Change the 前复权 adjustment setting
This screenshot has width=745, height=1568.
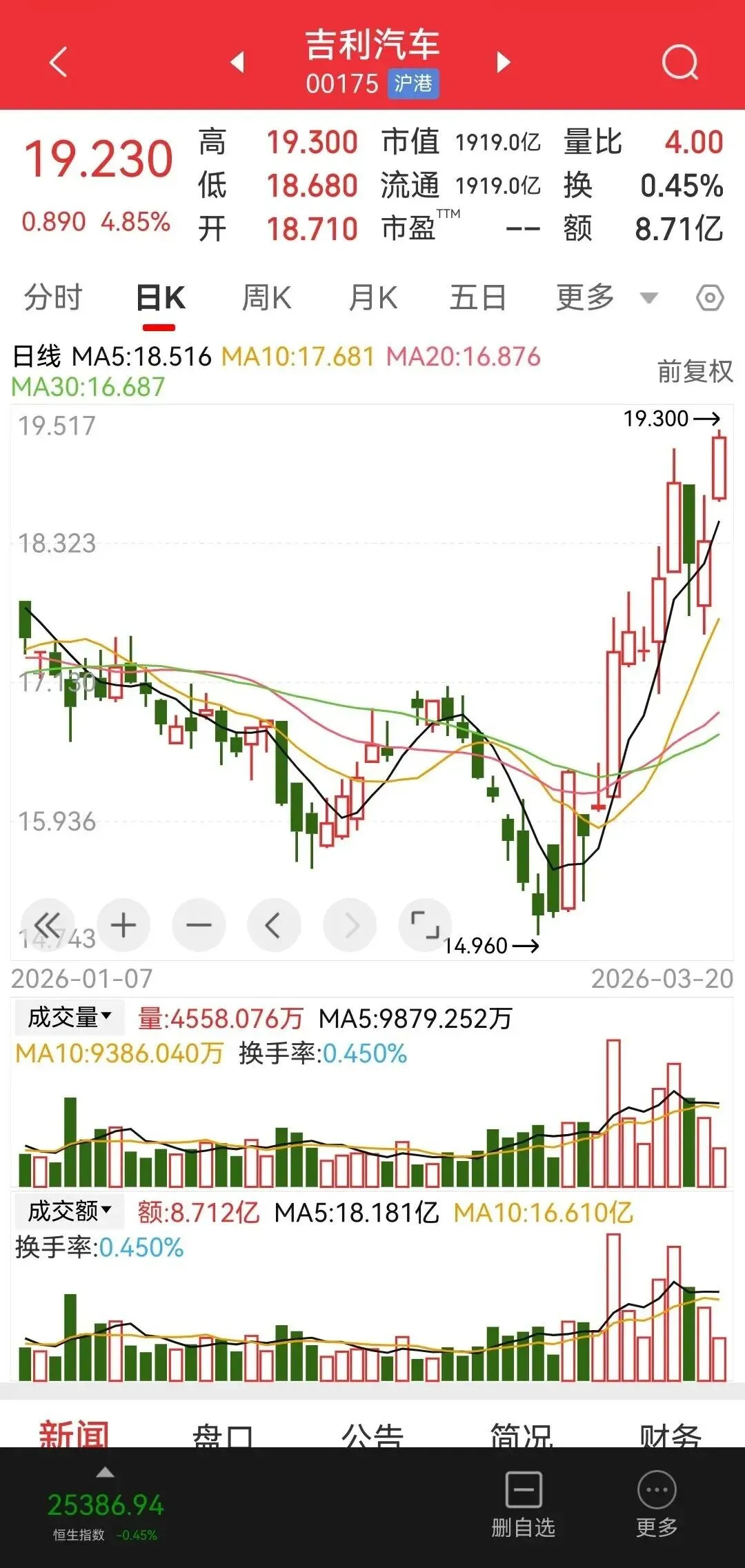(x=694, y=371)
